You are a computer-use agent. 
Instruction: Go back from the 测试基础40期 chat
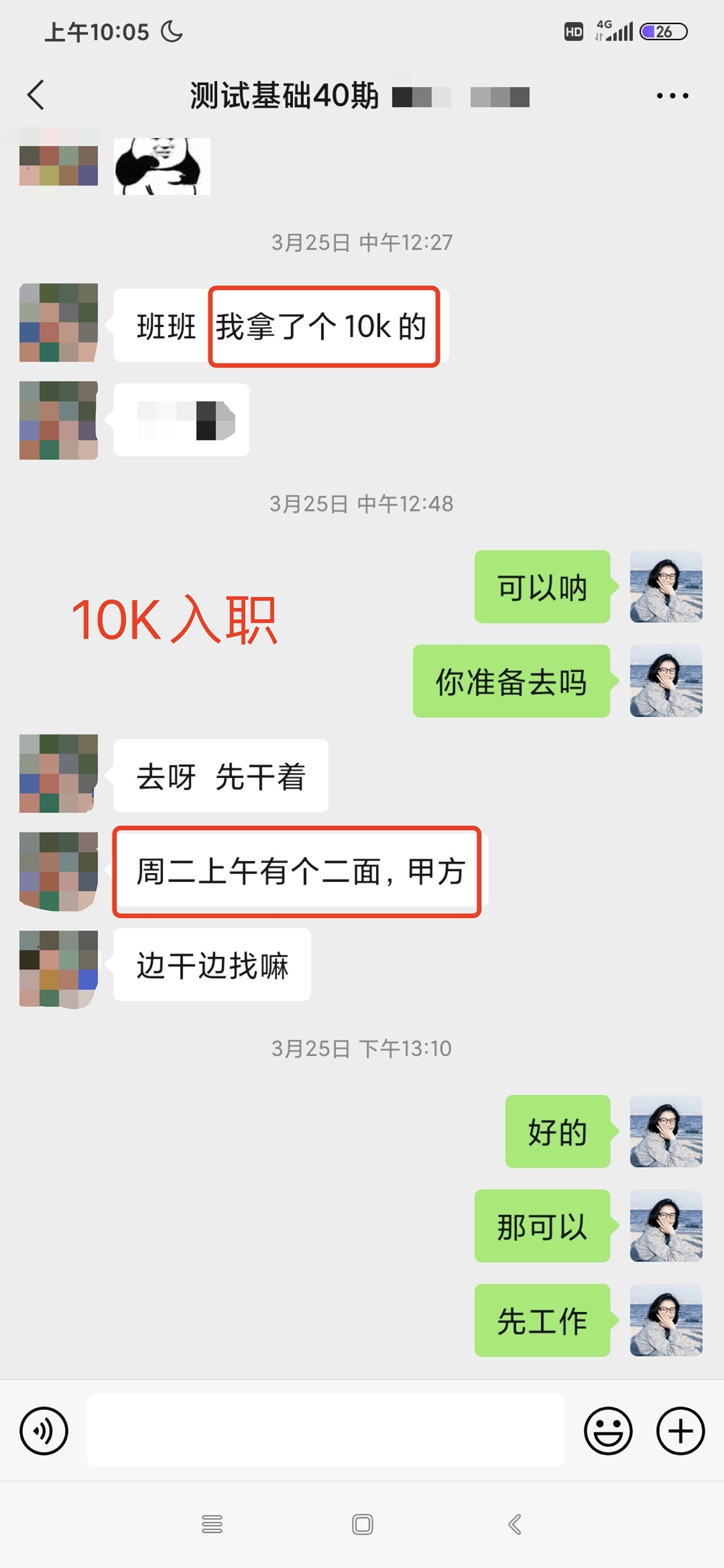click(x=36, y=95)
